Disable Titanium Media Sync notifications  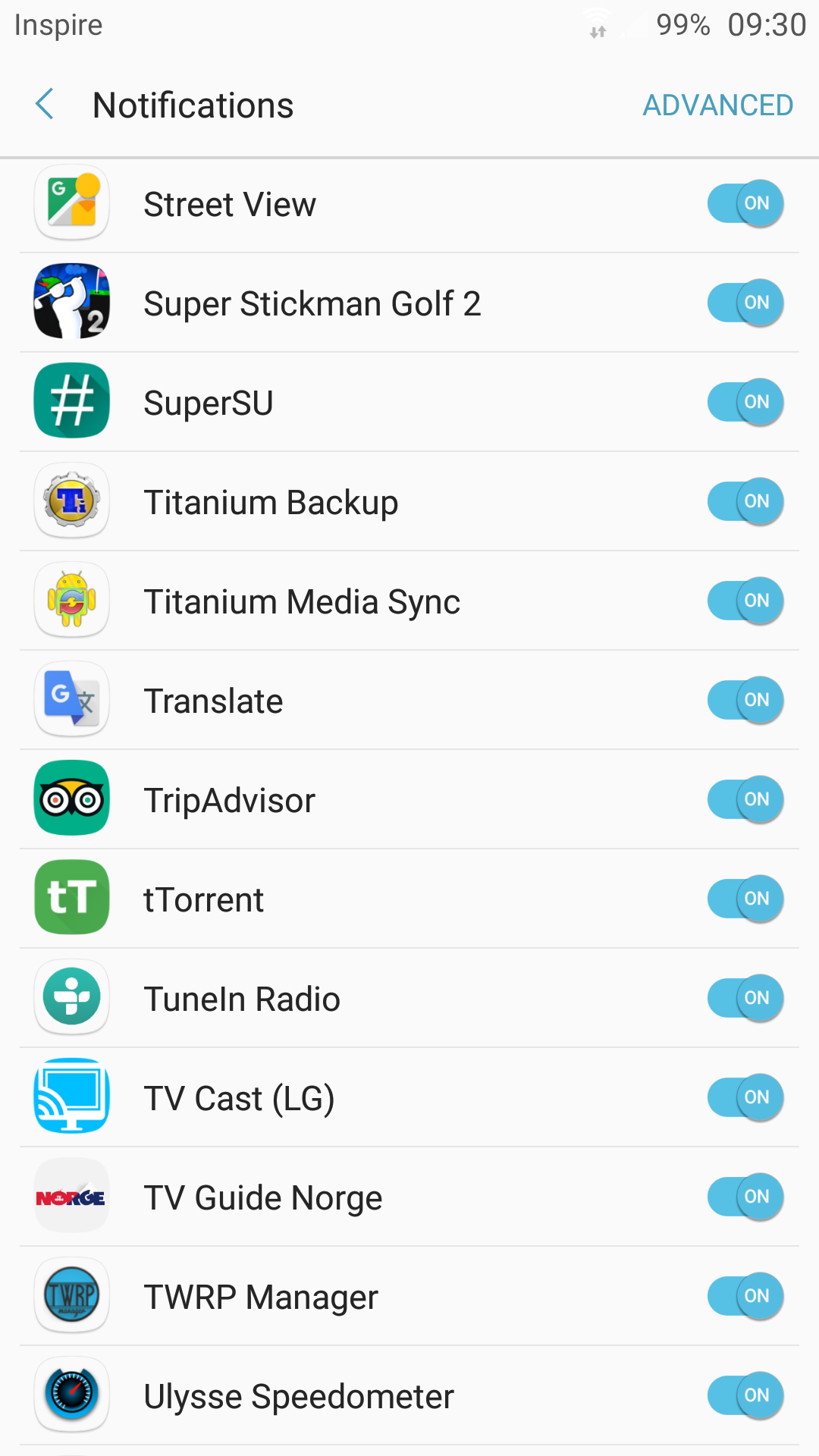pos(745,601)
